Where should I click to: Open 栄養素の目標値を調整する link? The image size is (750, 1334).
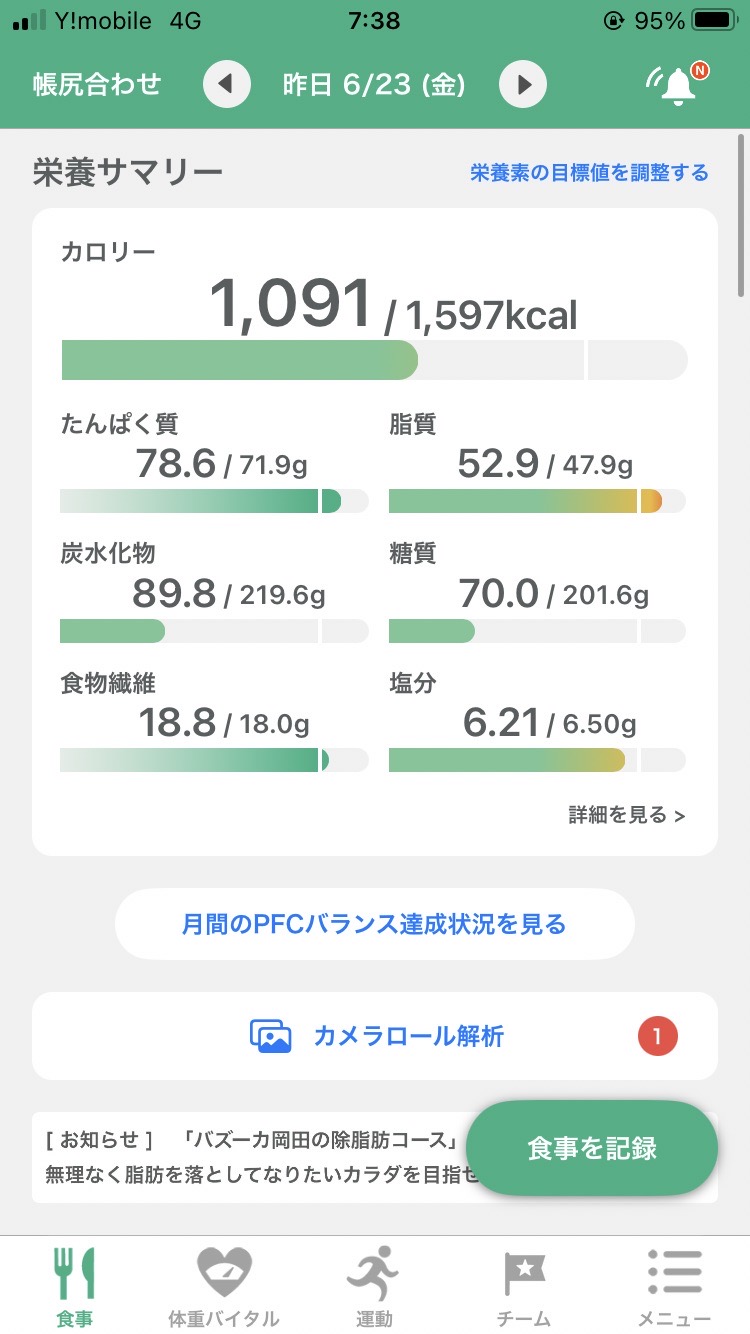pos(589,173)
